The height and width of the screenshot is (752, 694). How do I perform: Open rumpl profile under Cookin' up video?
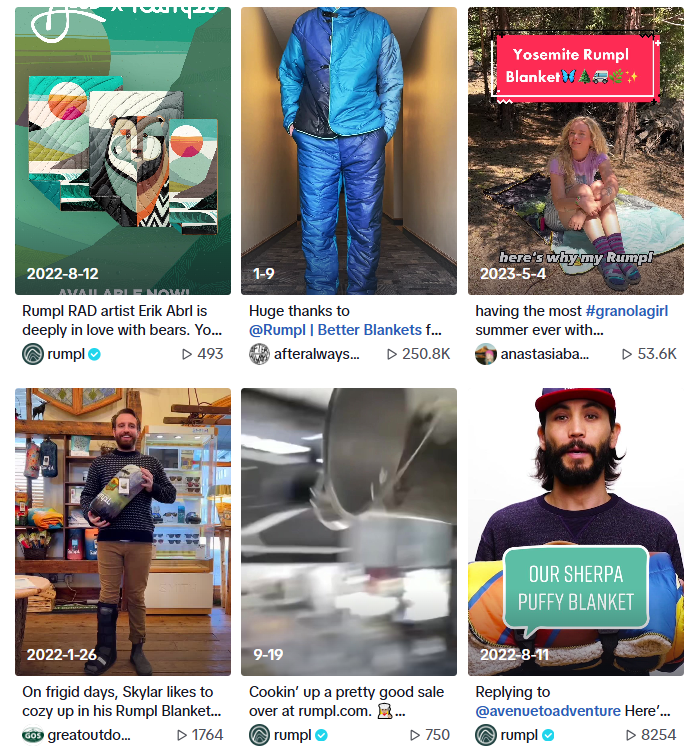[292, 735]
